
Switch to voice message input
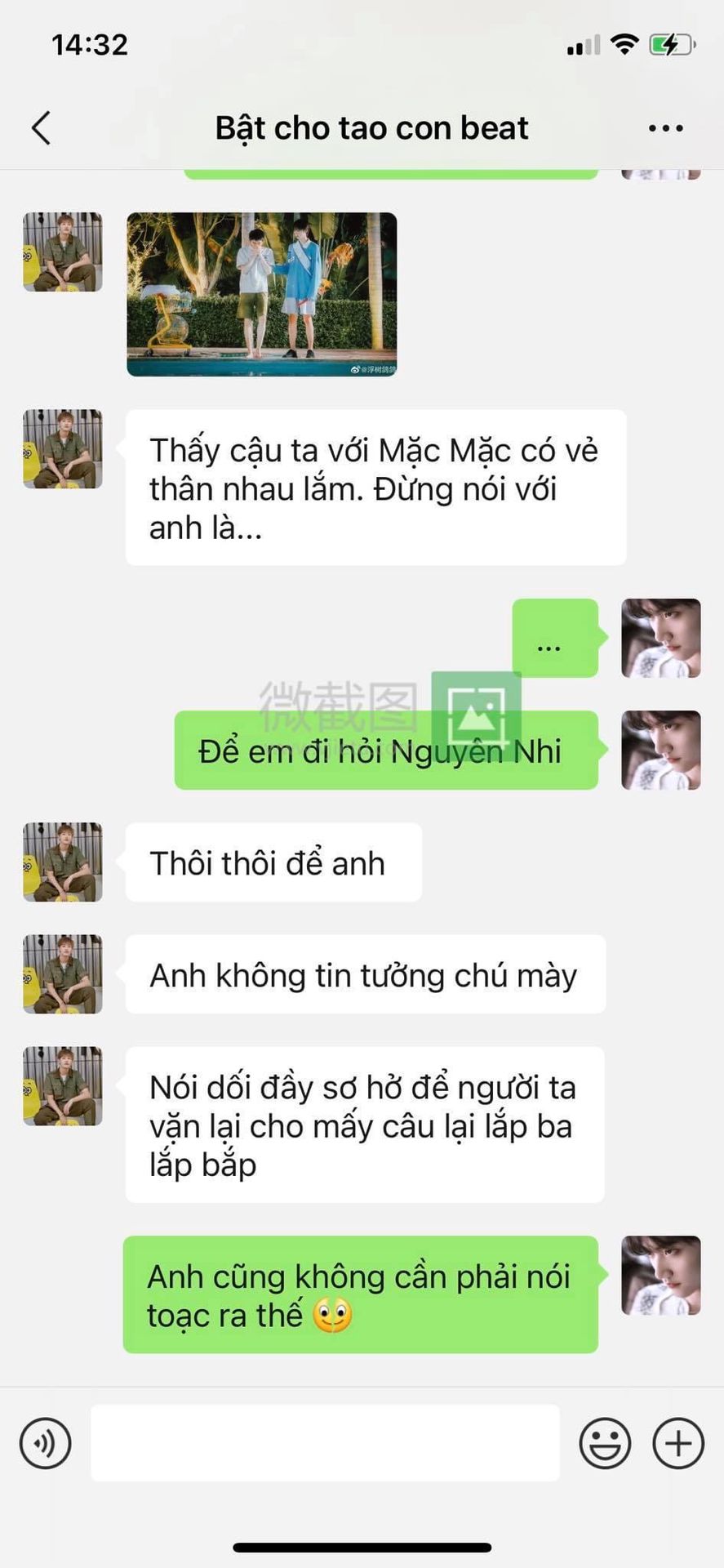tap(46, 1443)
